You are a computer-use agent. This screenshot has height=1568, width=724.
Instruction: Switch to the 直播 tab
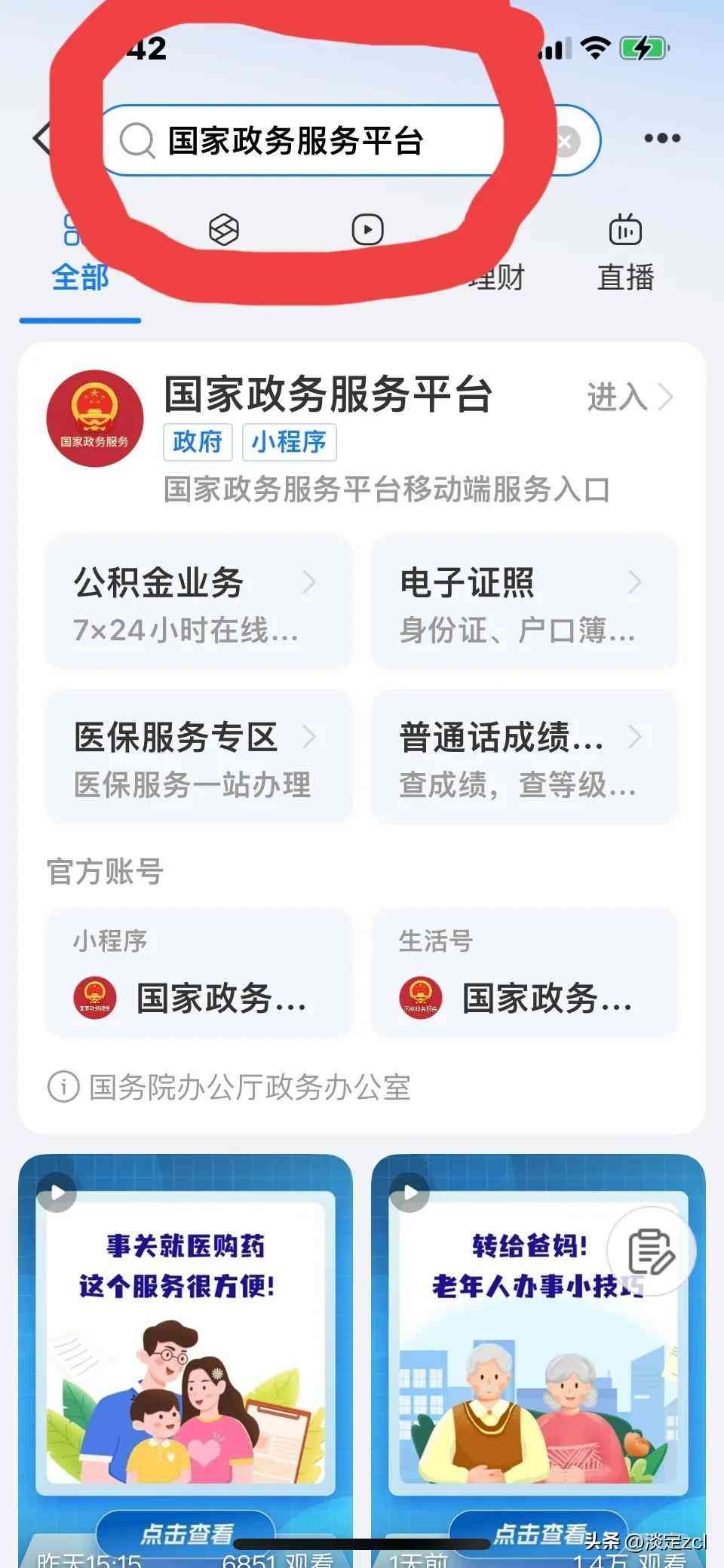click(x=625, y=256)
